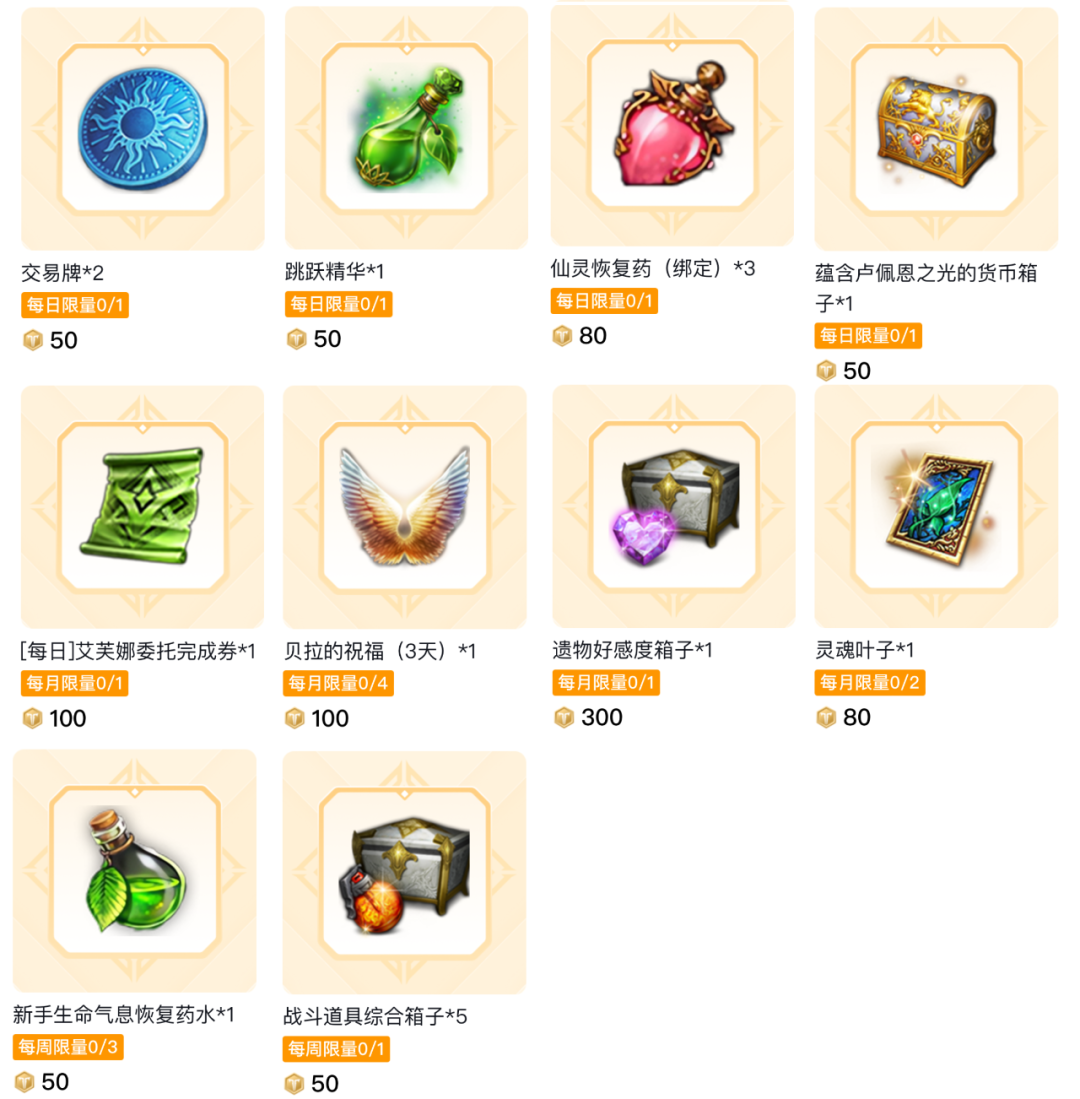
Task: Select the 战斗道具综合箱子*5 item
Action: pyautogui.click(x=404, y=872)
